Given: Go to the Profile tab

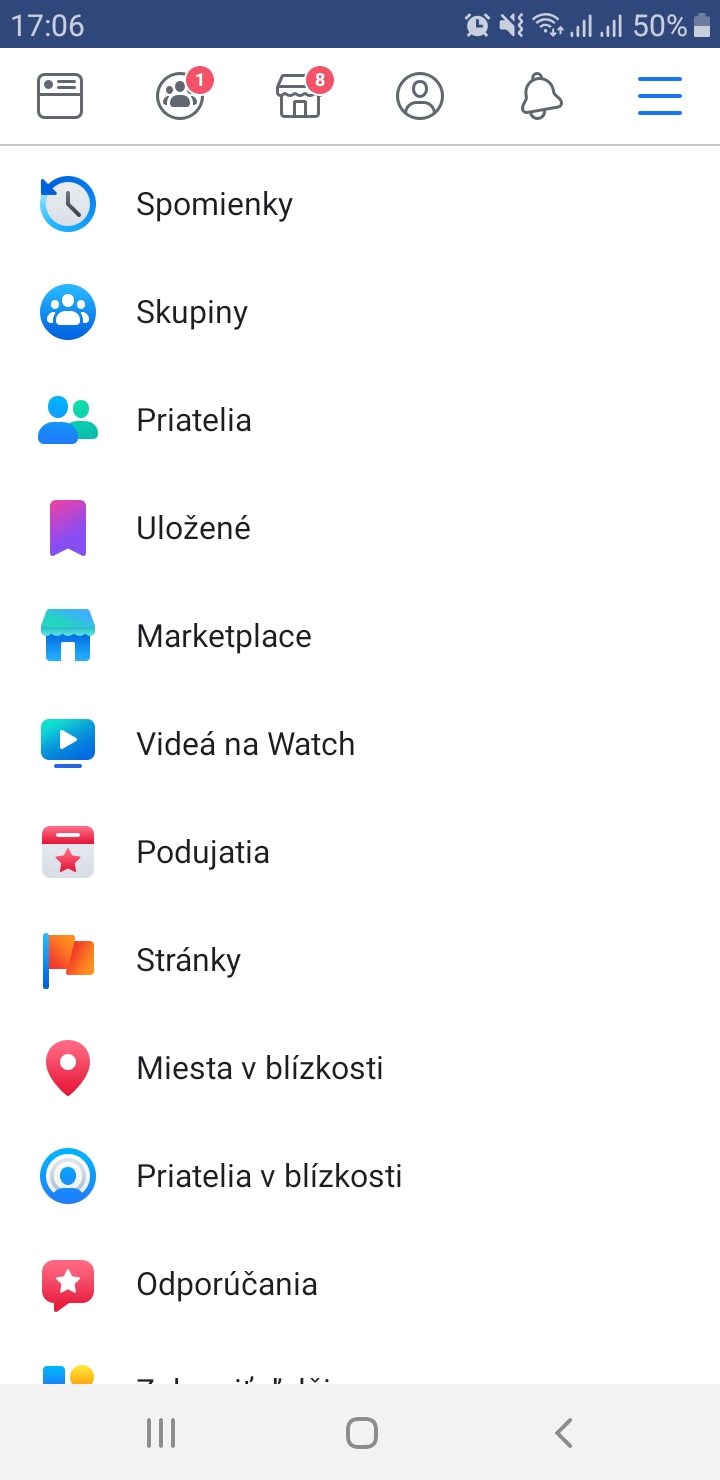Looking at the screenshot, I should [x=420, y=97].
